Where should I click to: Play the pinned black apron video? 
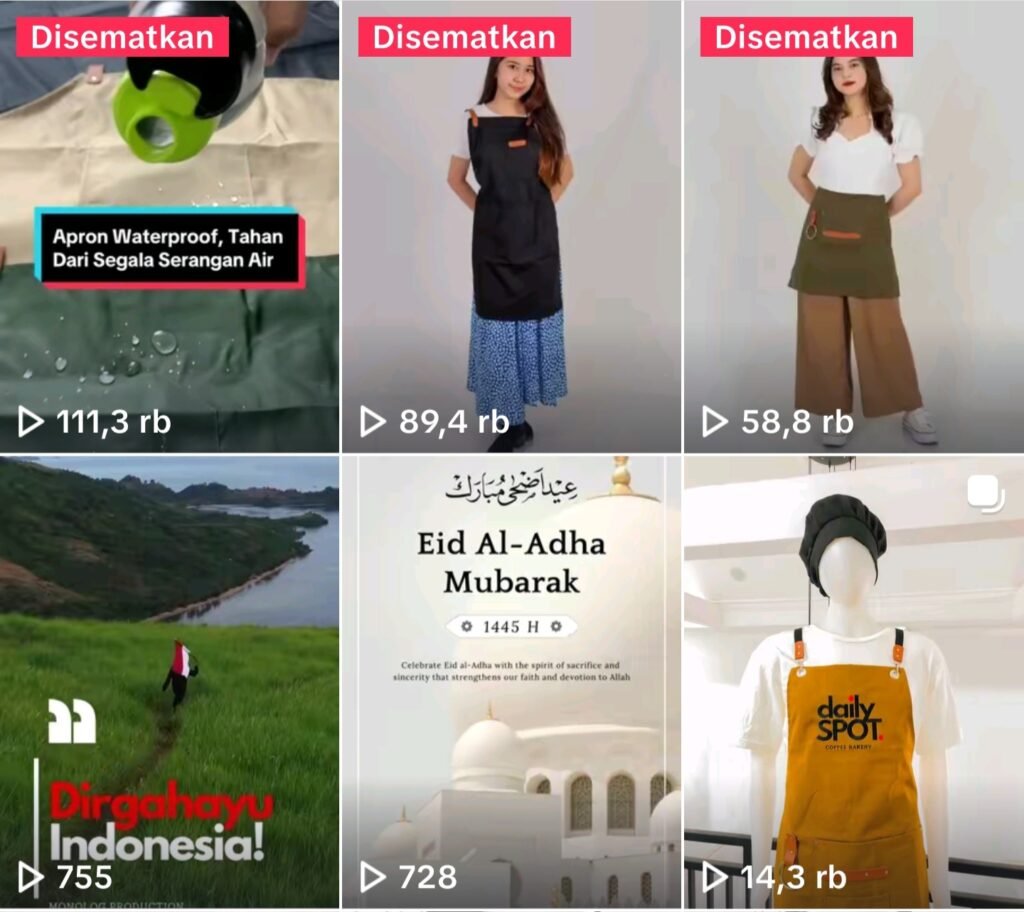tap(511, 230)
